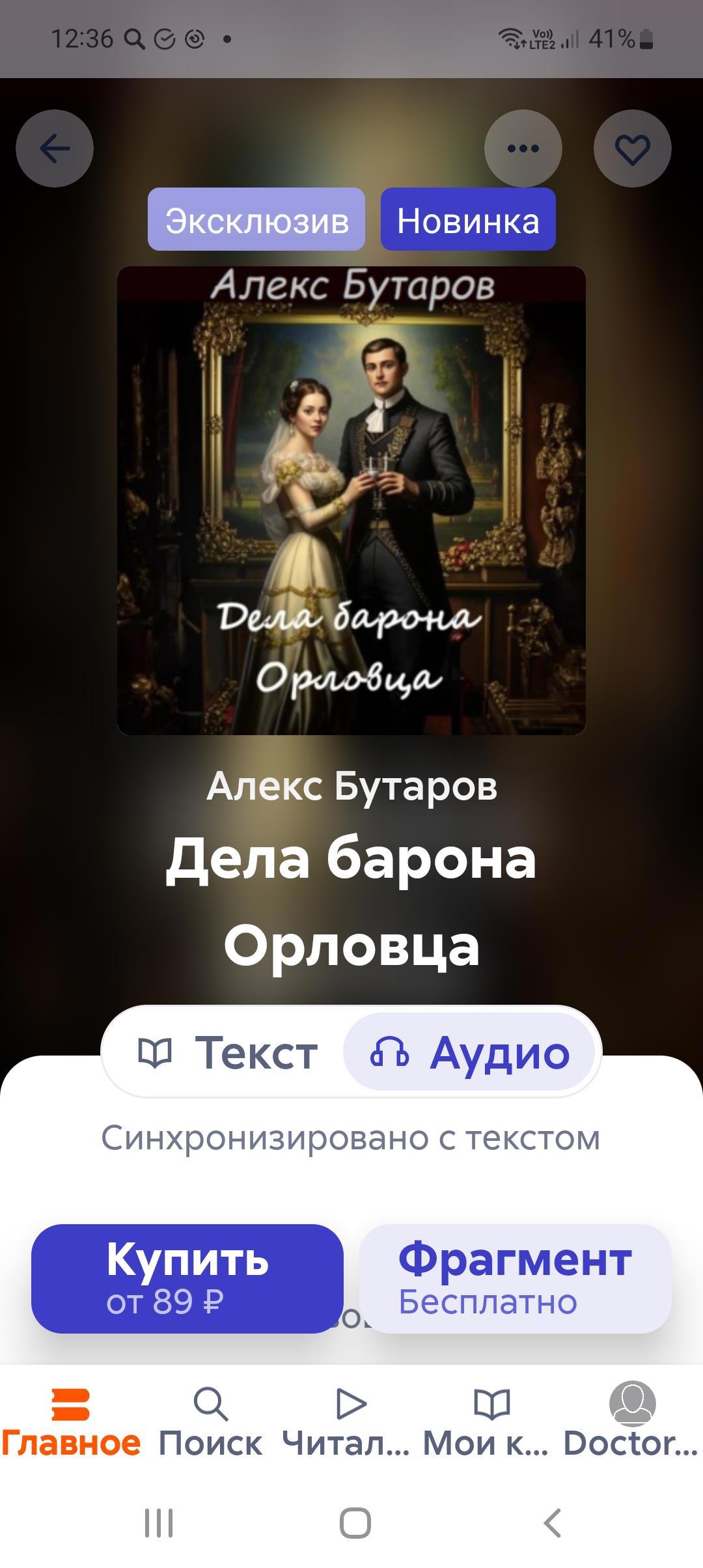703x1568 pixels.
Task: Open the three-dot overflow menu
Action: tap(523, 148)
